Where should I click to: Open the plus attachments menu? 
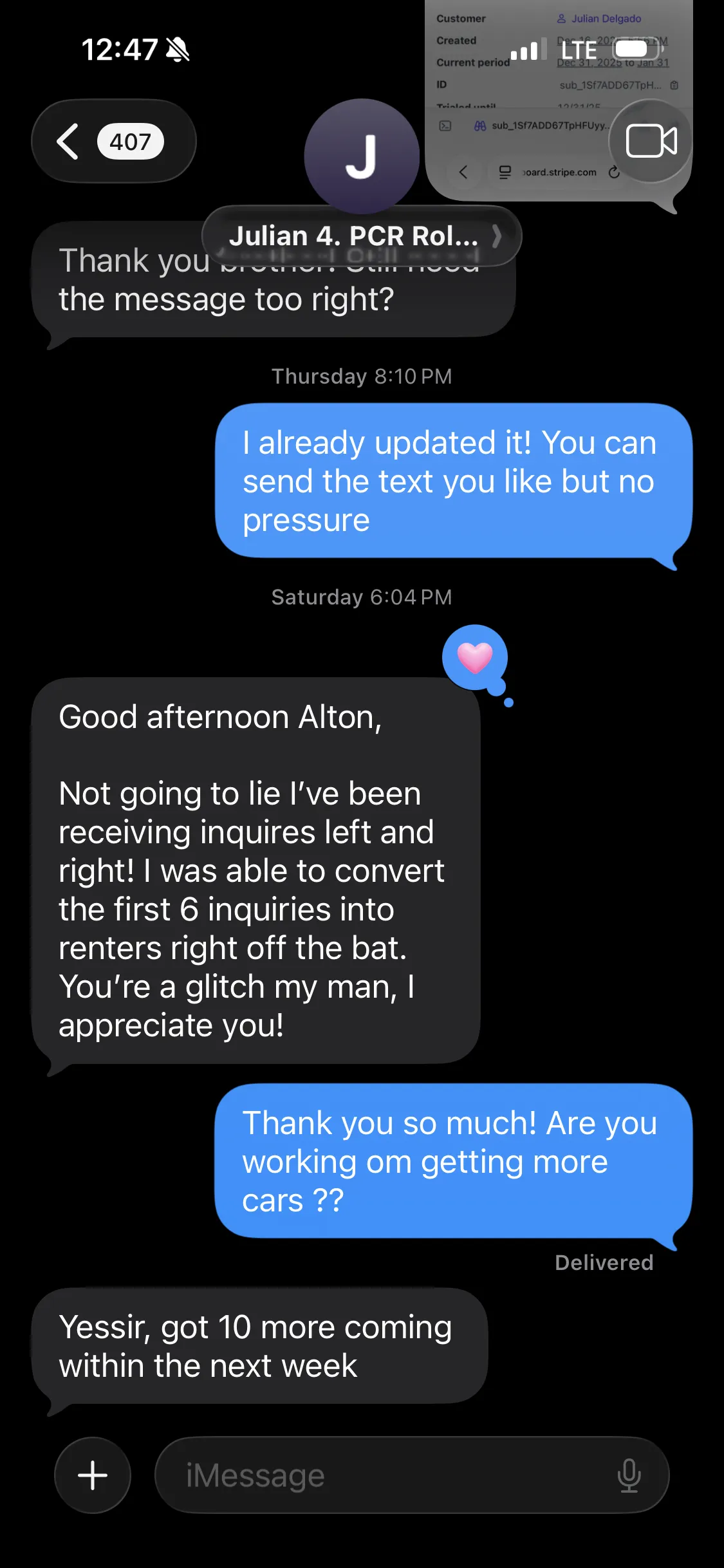tap(93, 1475)
